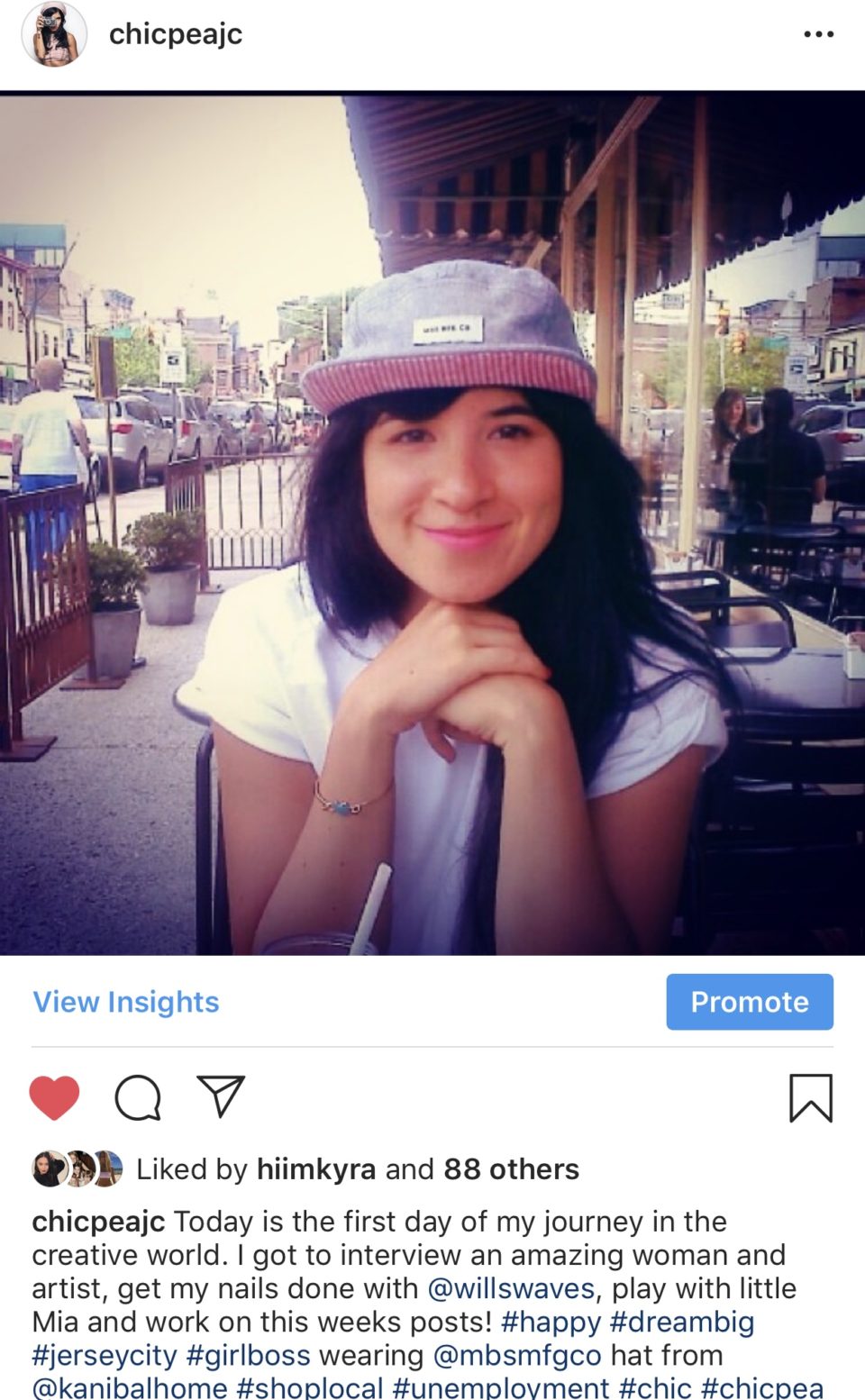
Task: Unlike the post with the red heart
Action: point(54,1097)
